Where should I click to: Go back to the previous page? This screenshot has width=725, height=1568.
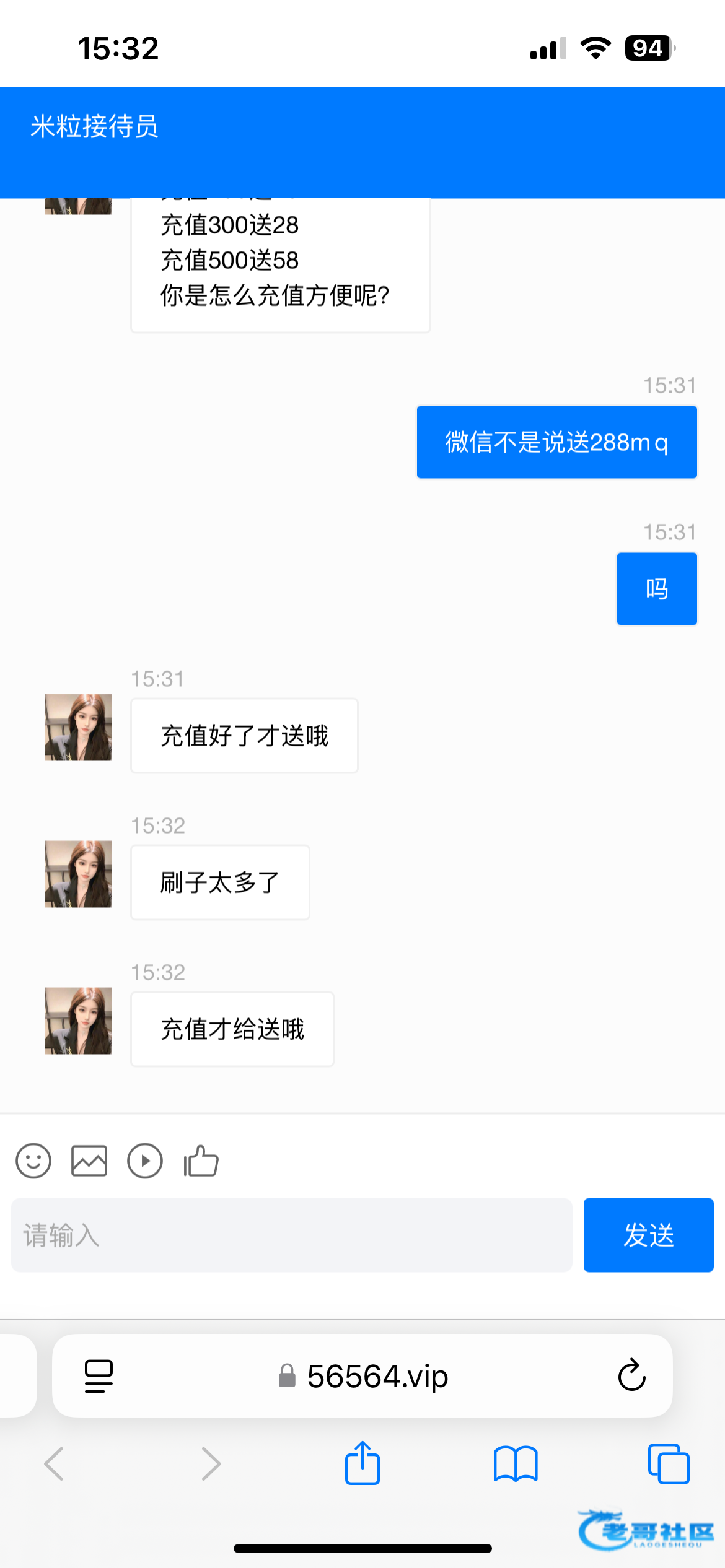55,1463
